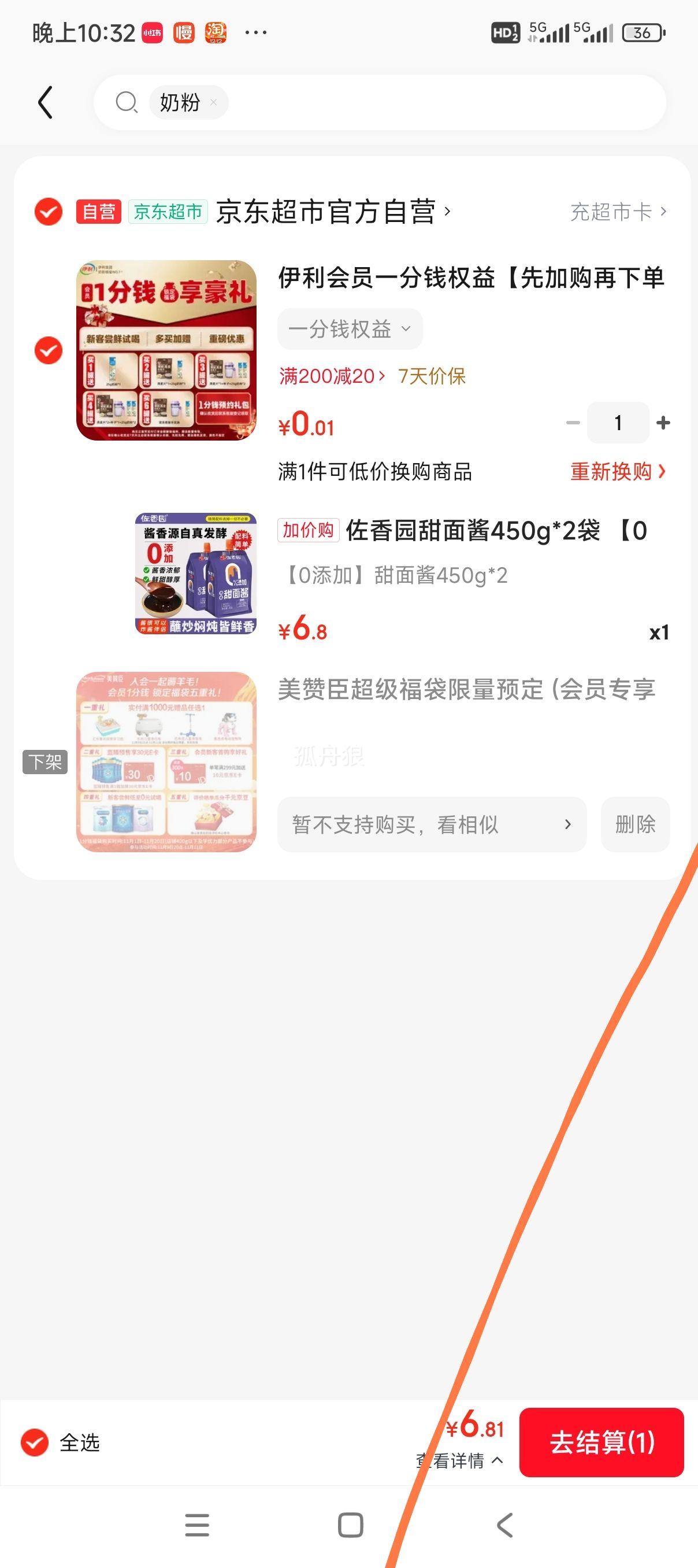Increase quantity with the plus stepper
The height and width of the screenshot is (1568, 698).
pyautogui.click(x=662, y=423)
